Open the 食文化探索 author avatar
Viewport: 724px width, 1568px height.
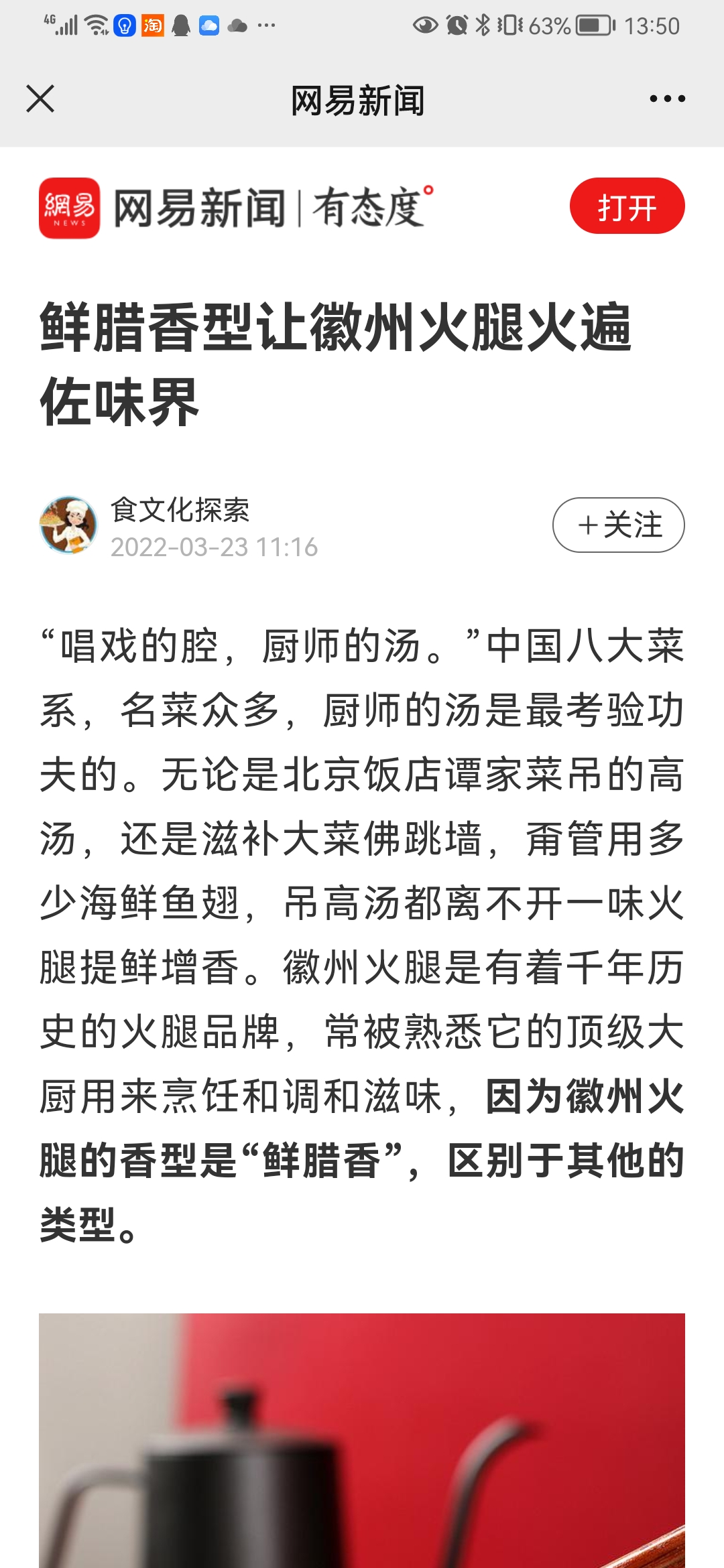(x=68, y=525)
